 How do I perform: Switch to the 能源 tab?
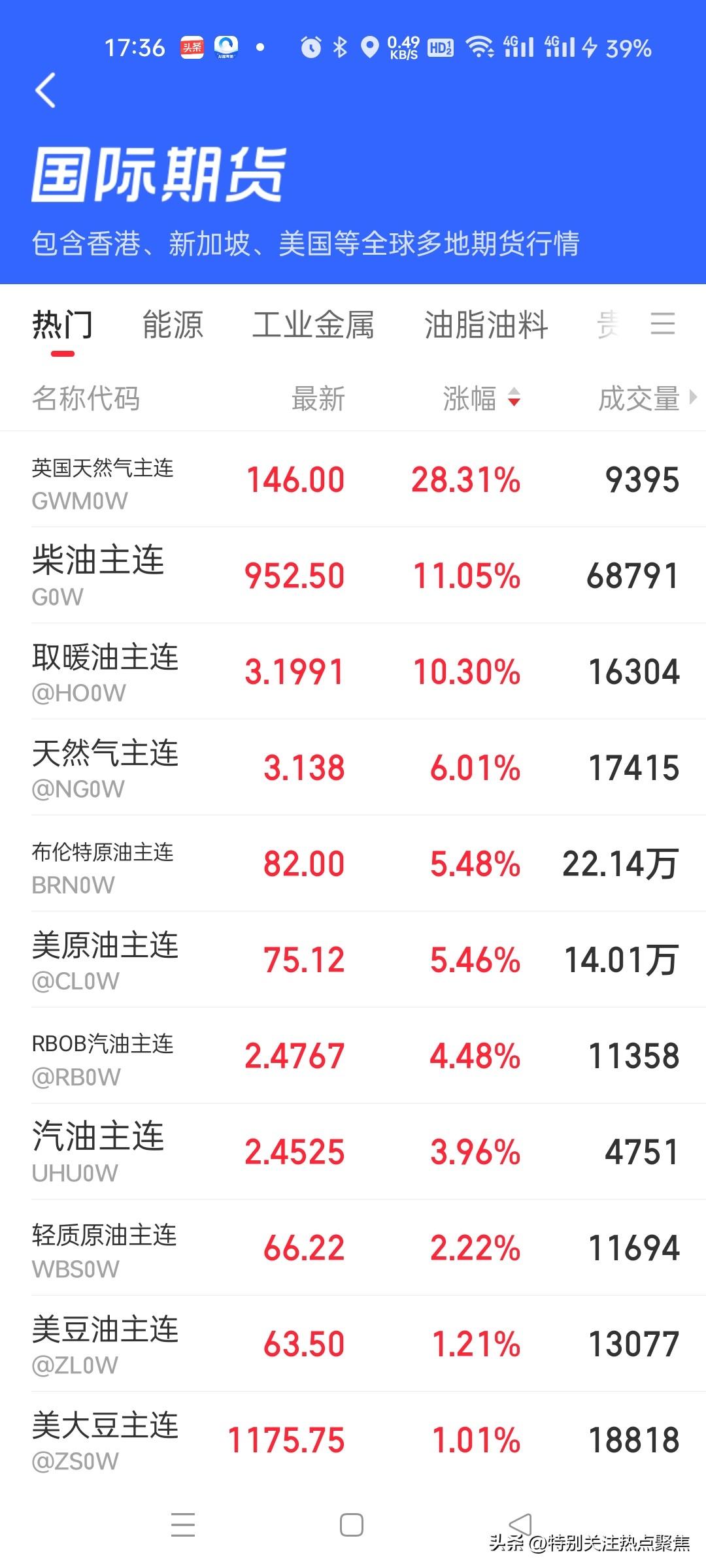tap(173, 325)
